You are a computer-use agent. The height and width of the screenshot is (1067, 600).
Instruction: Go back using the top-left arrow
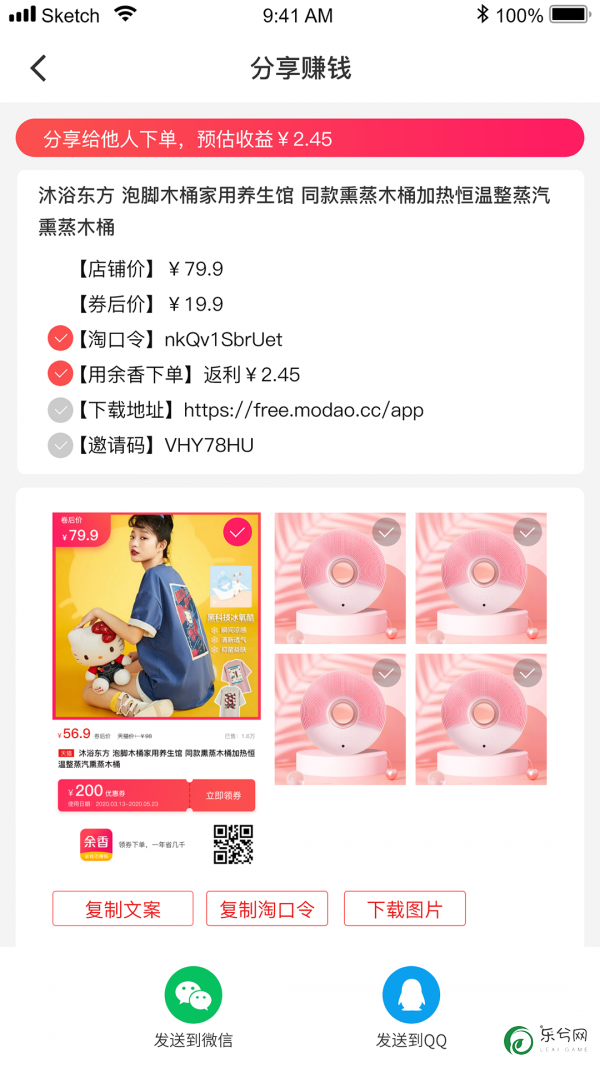click(38, 68)
